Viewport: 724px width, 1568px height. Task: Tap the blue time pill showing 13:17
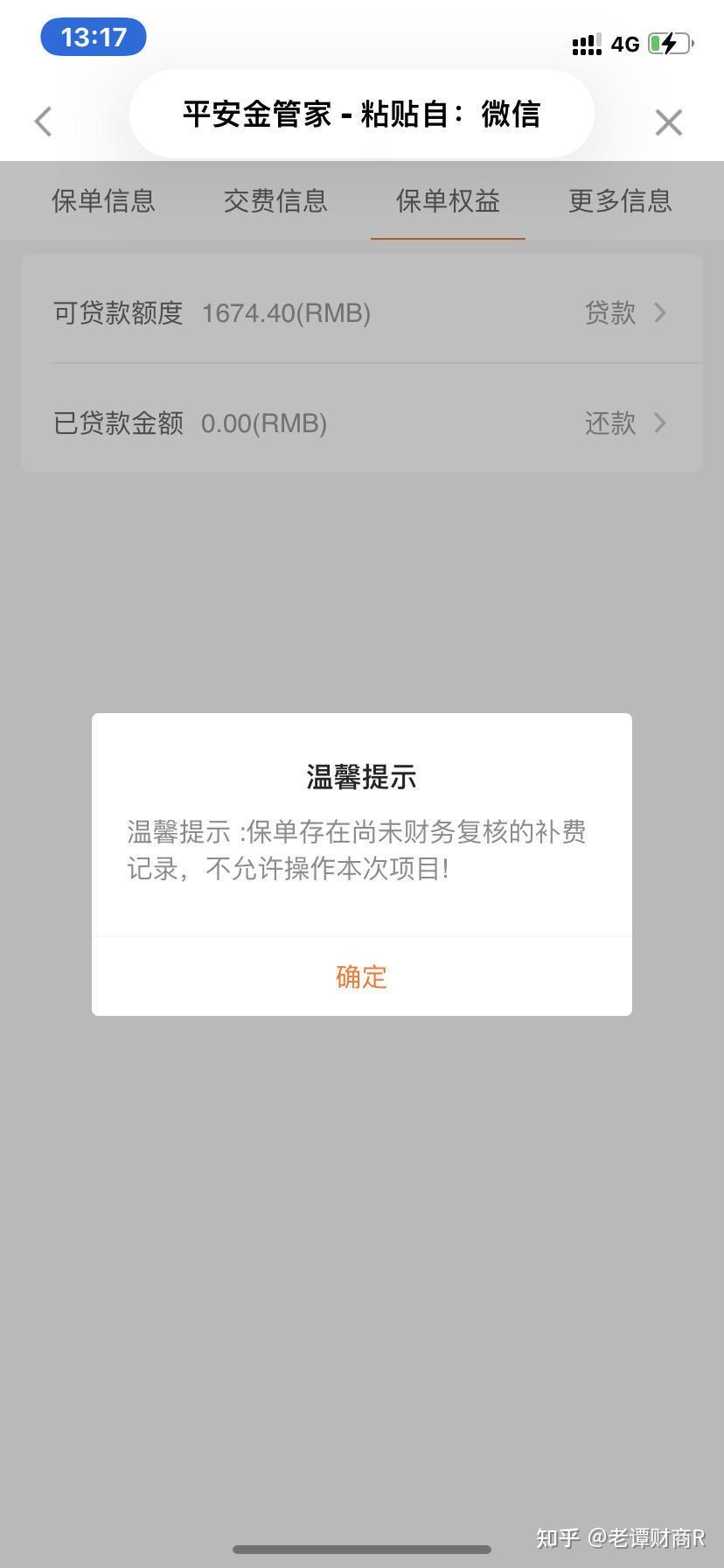tap(93, 37)
